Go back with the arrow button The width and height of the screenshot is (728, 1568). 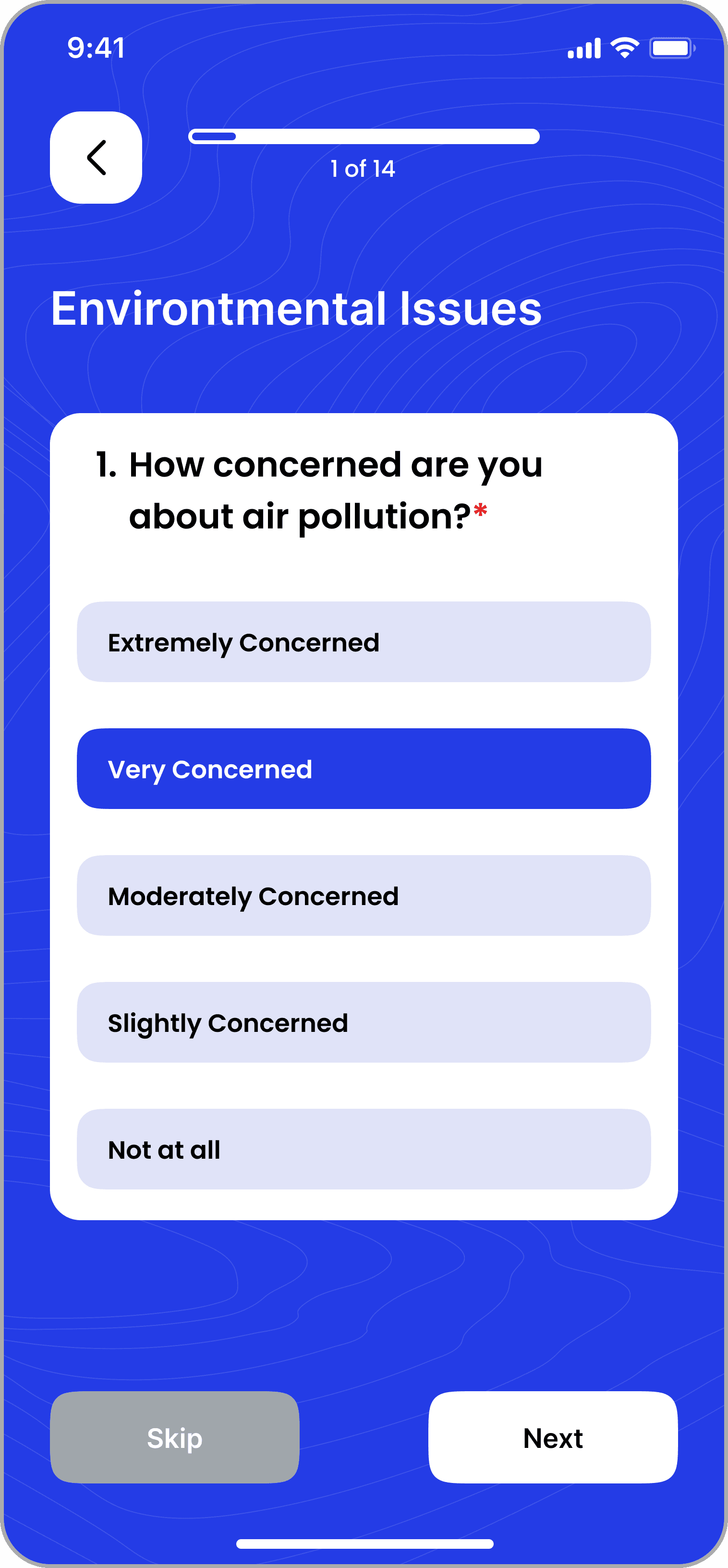(96, 158)
